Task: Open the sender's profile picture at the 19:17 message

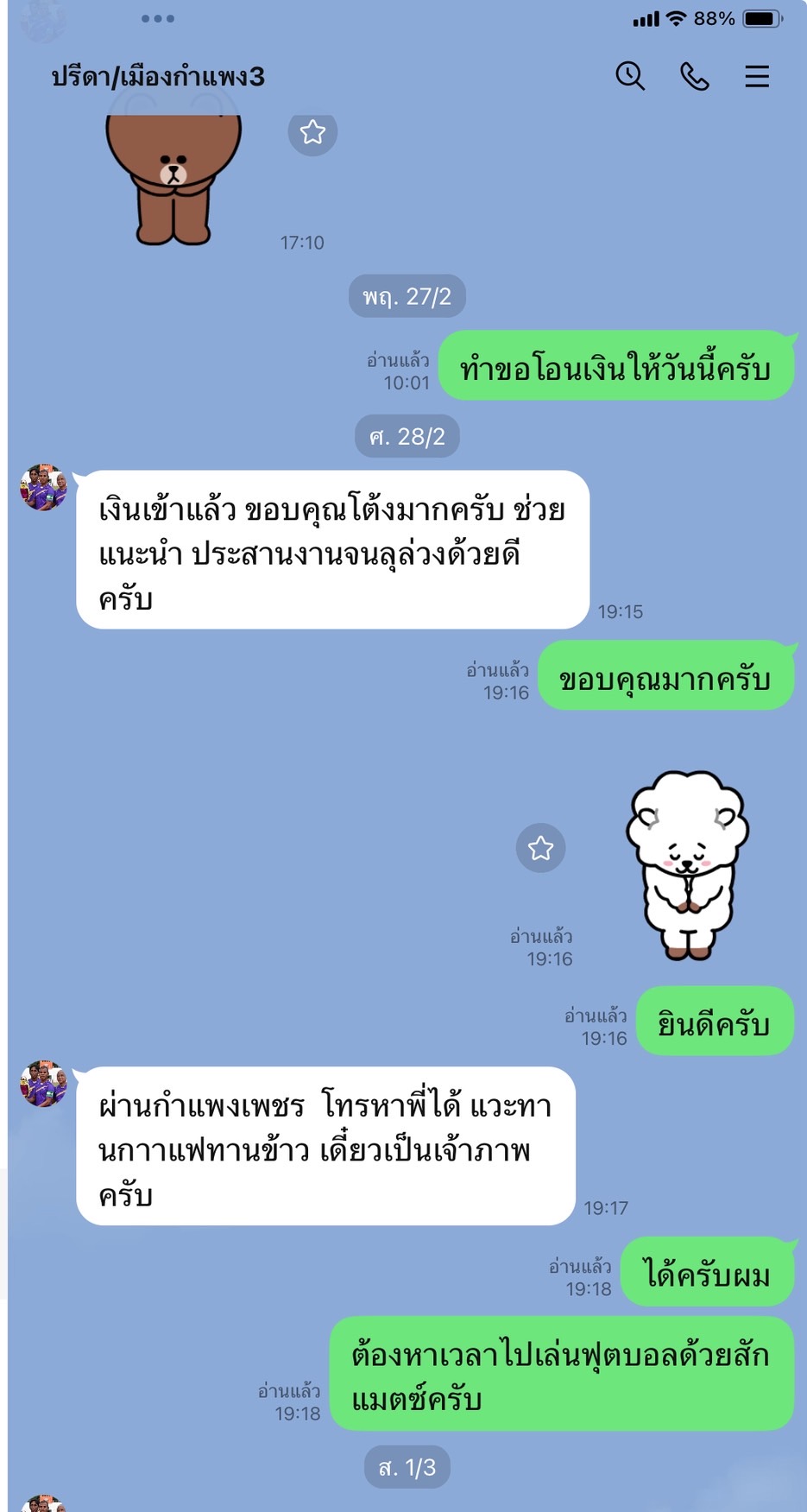Action: 44,1085
